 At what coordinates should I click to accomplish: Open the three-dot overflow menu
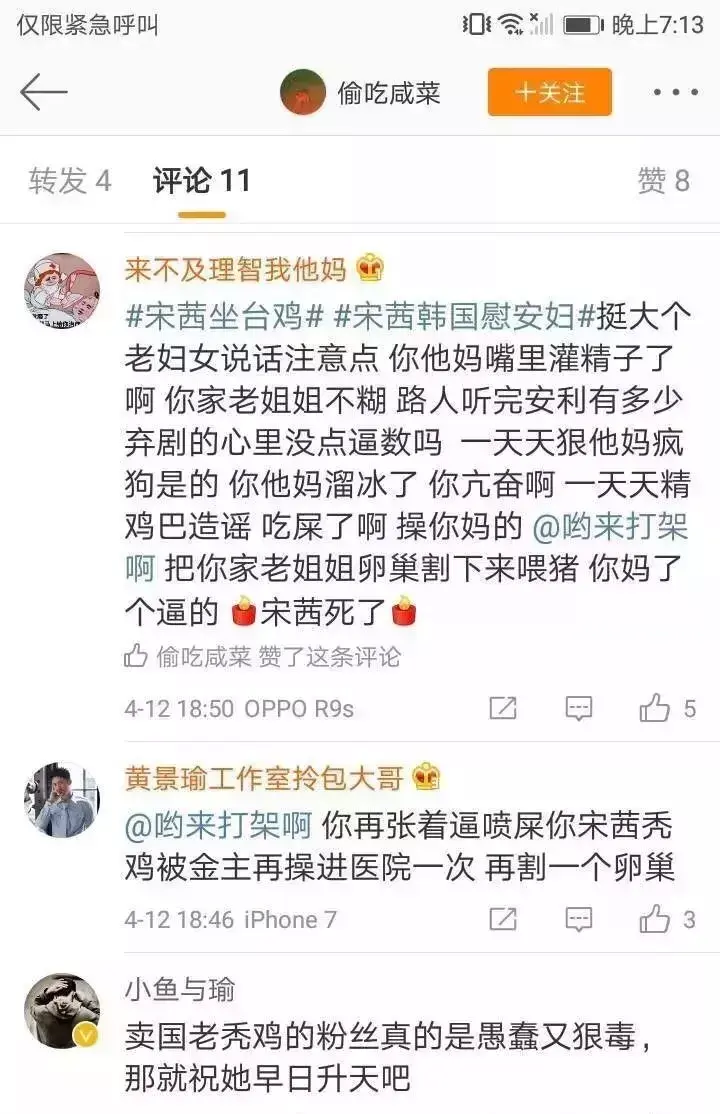(x=676, y=93)
